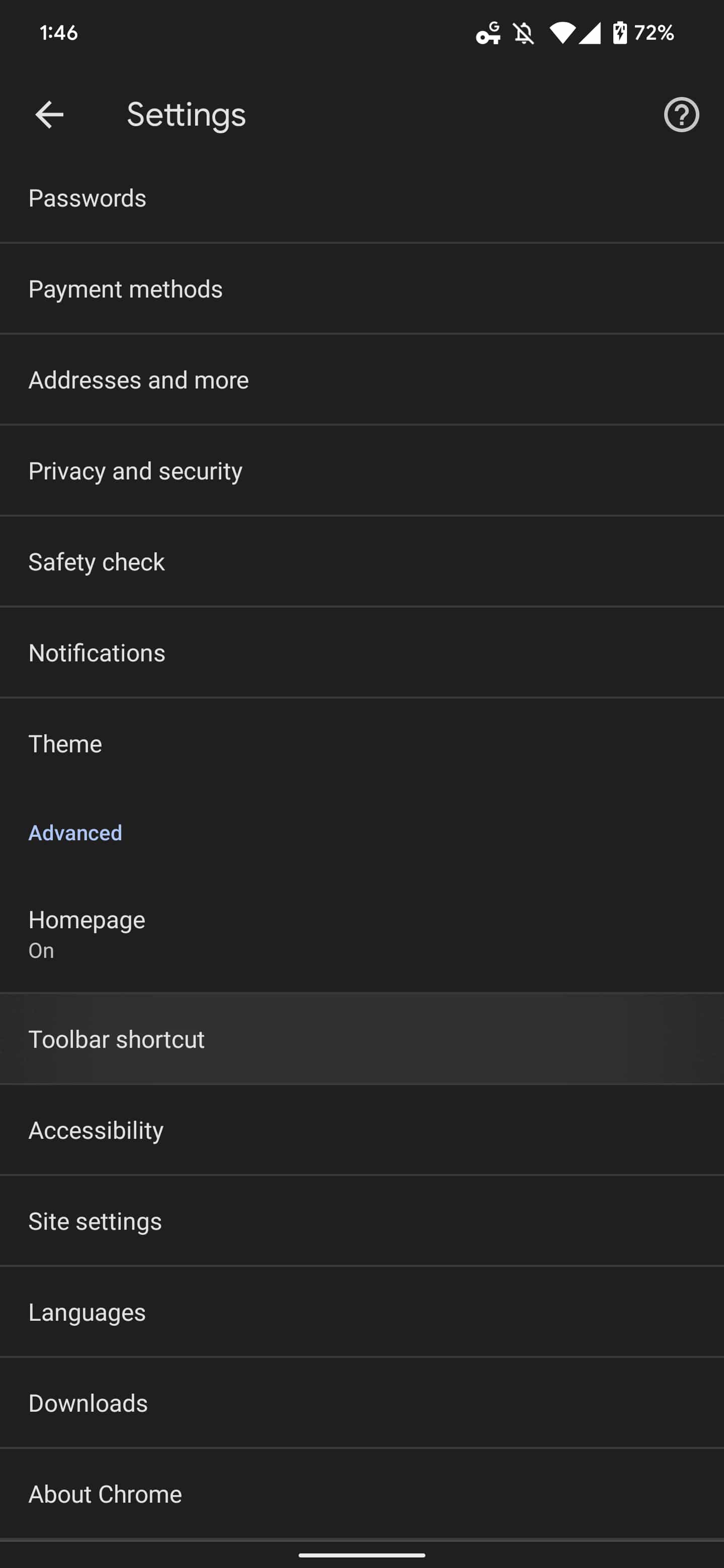Viewport: 724px width, 1568px height.
Task: Run Safety check
Action: pos(361,562)
